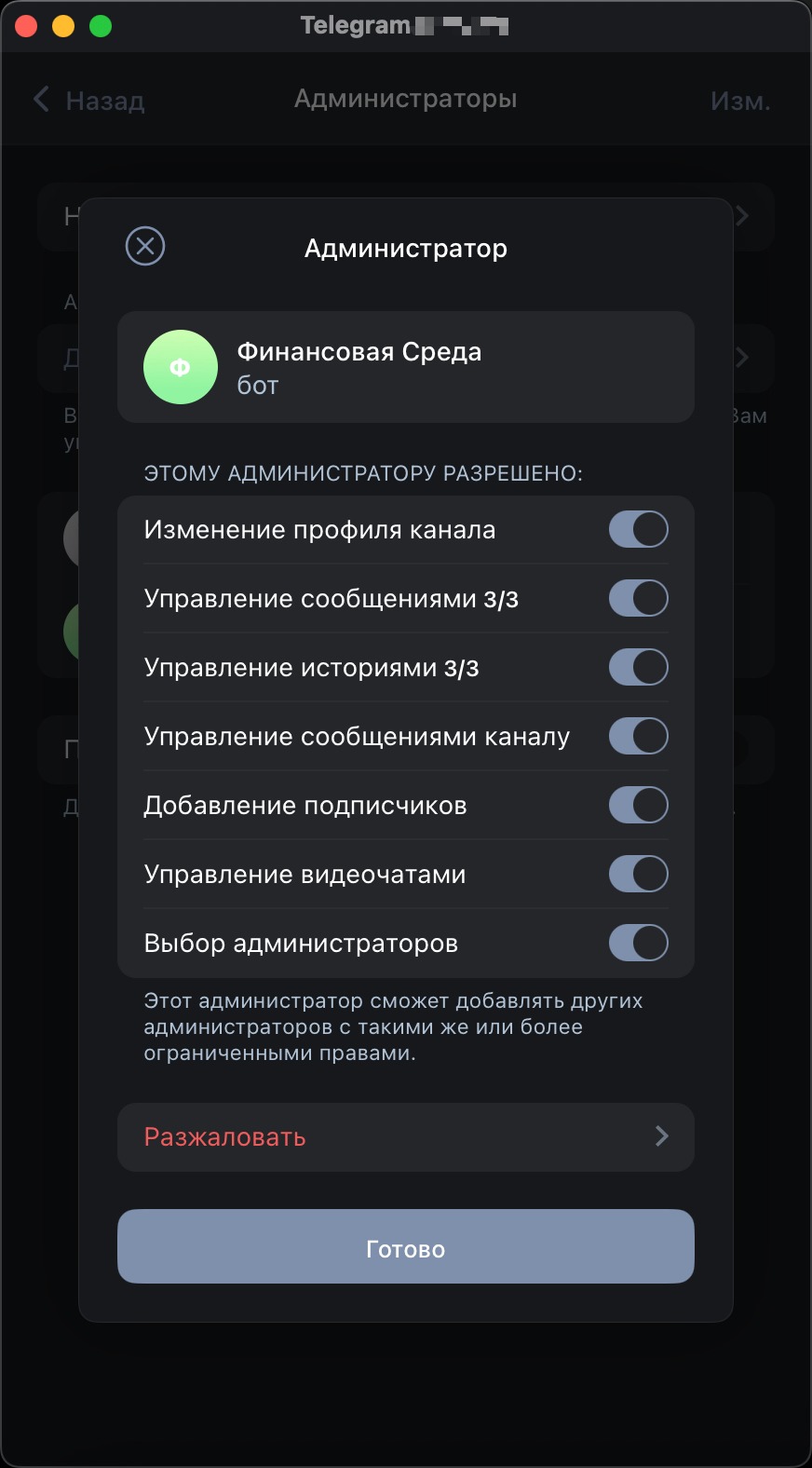Toggle the Управление историями 3/3 switch
Screen dimensions: 812x1468
[638, 668]
